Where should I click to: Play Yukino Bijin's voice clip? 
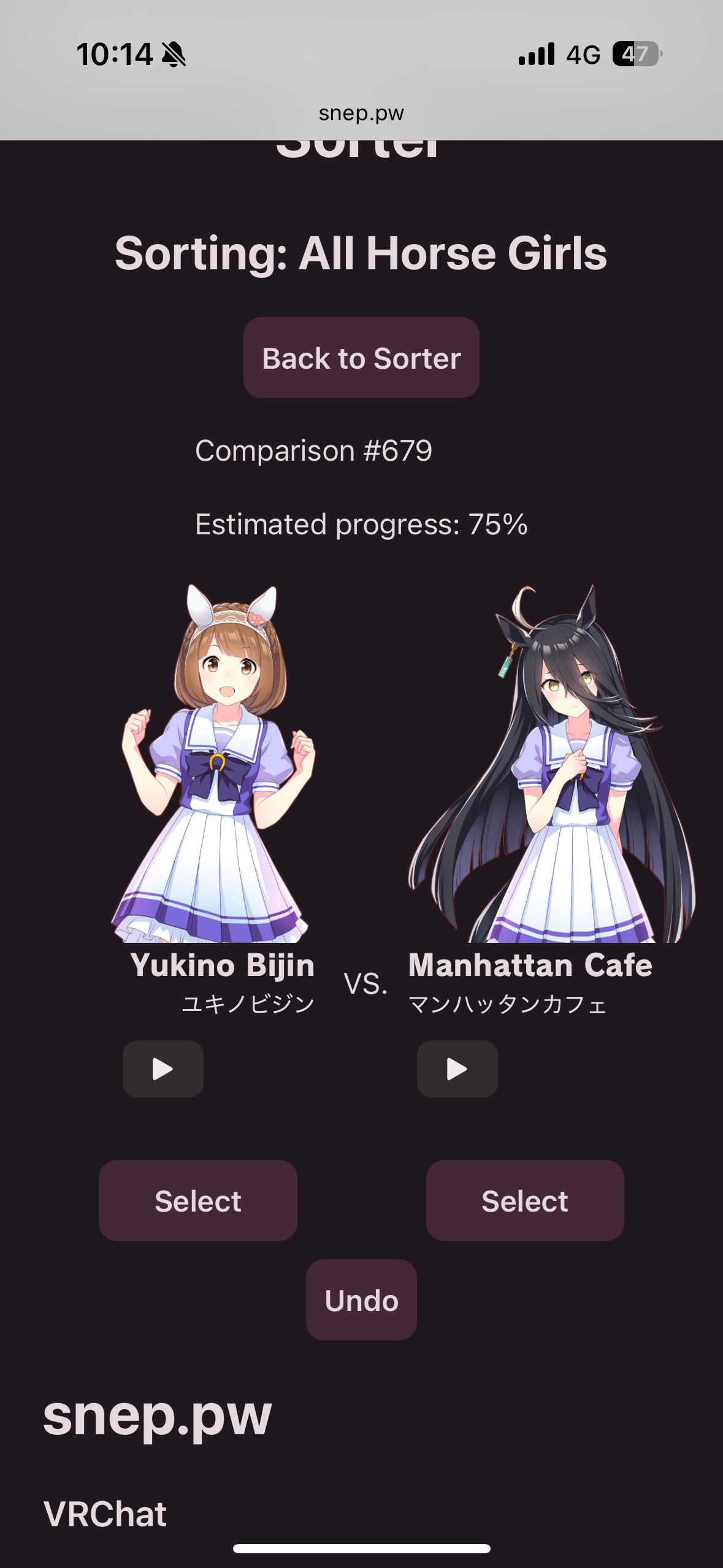click(163, 1069)
